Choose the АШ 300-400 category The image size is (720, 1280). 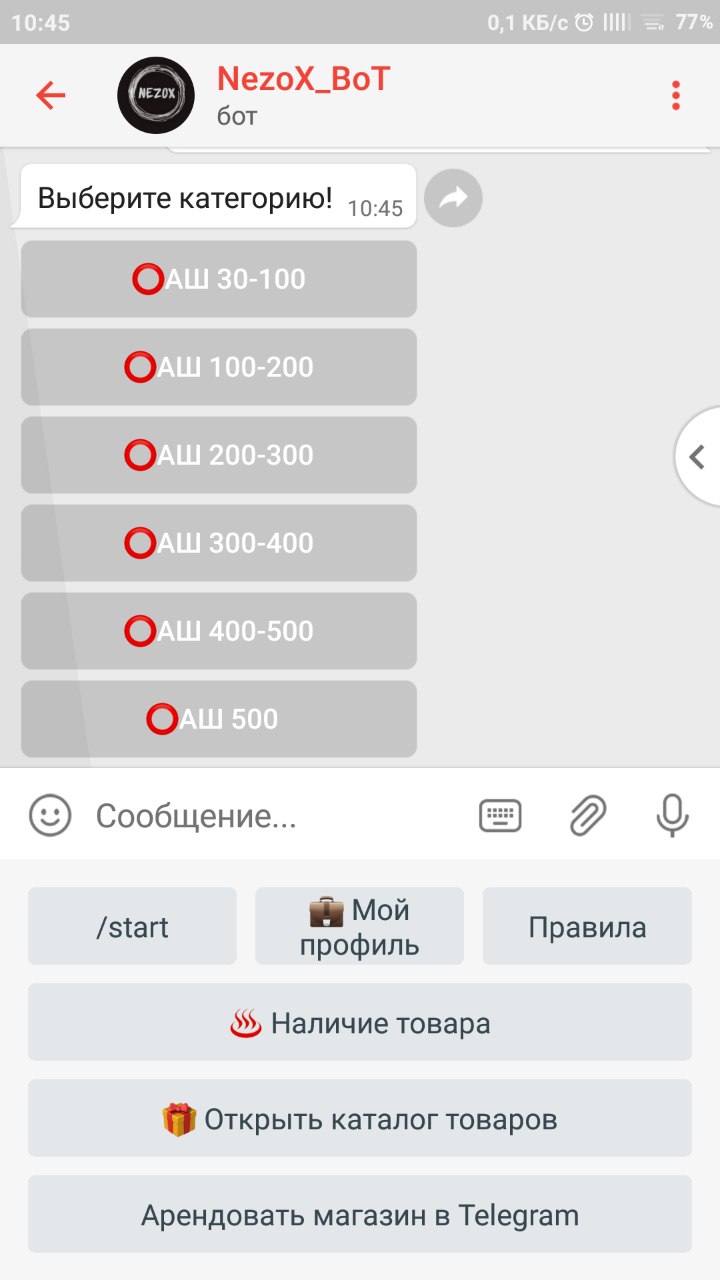click(x=219, y=543)
